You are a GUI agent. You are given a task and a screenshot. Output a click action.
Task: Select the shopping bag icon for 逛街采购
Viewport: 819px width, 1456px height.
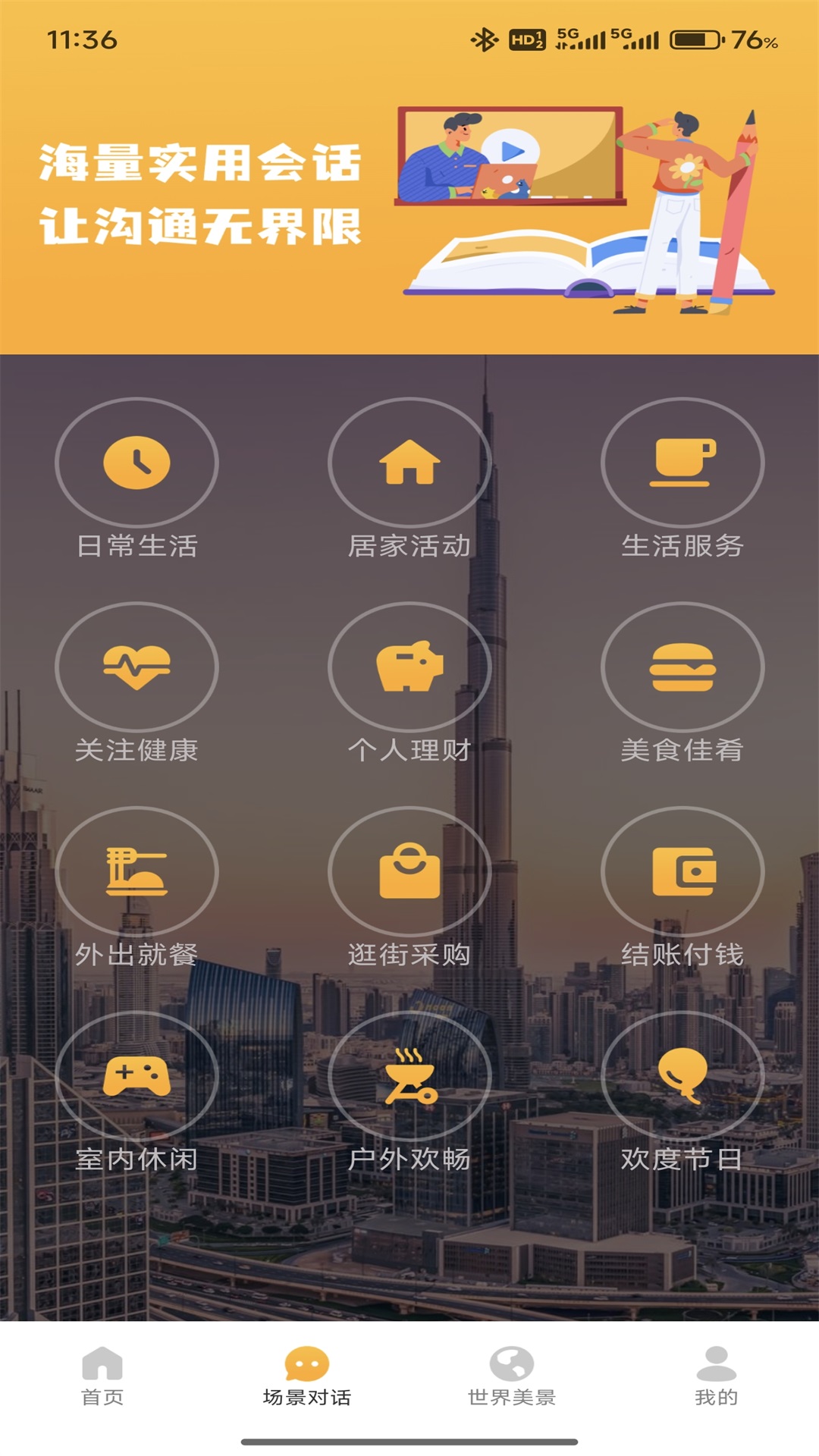[x=409, y=871]
